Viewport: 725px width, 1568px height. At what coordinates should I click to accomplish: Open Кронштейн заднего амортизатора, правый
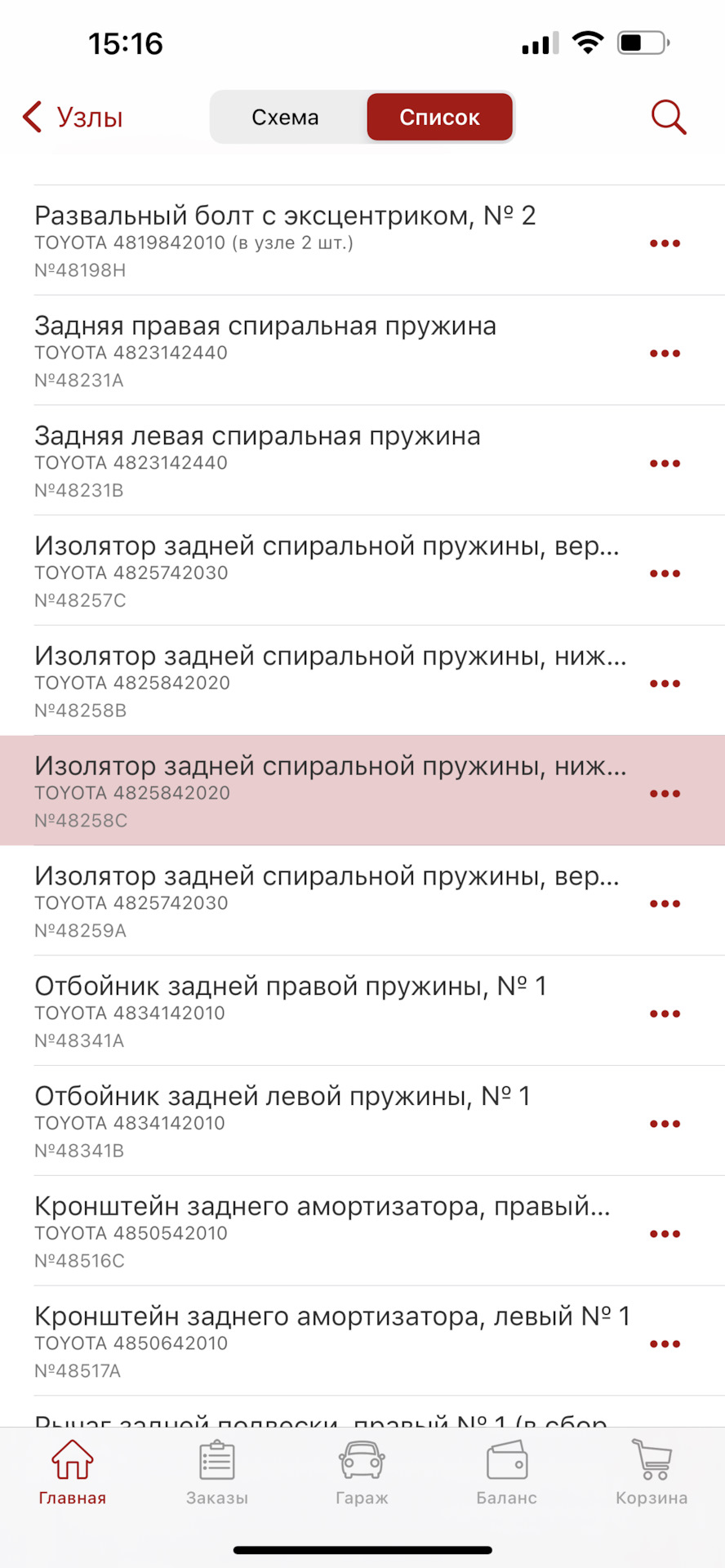327,1232
